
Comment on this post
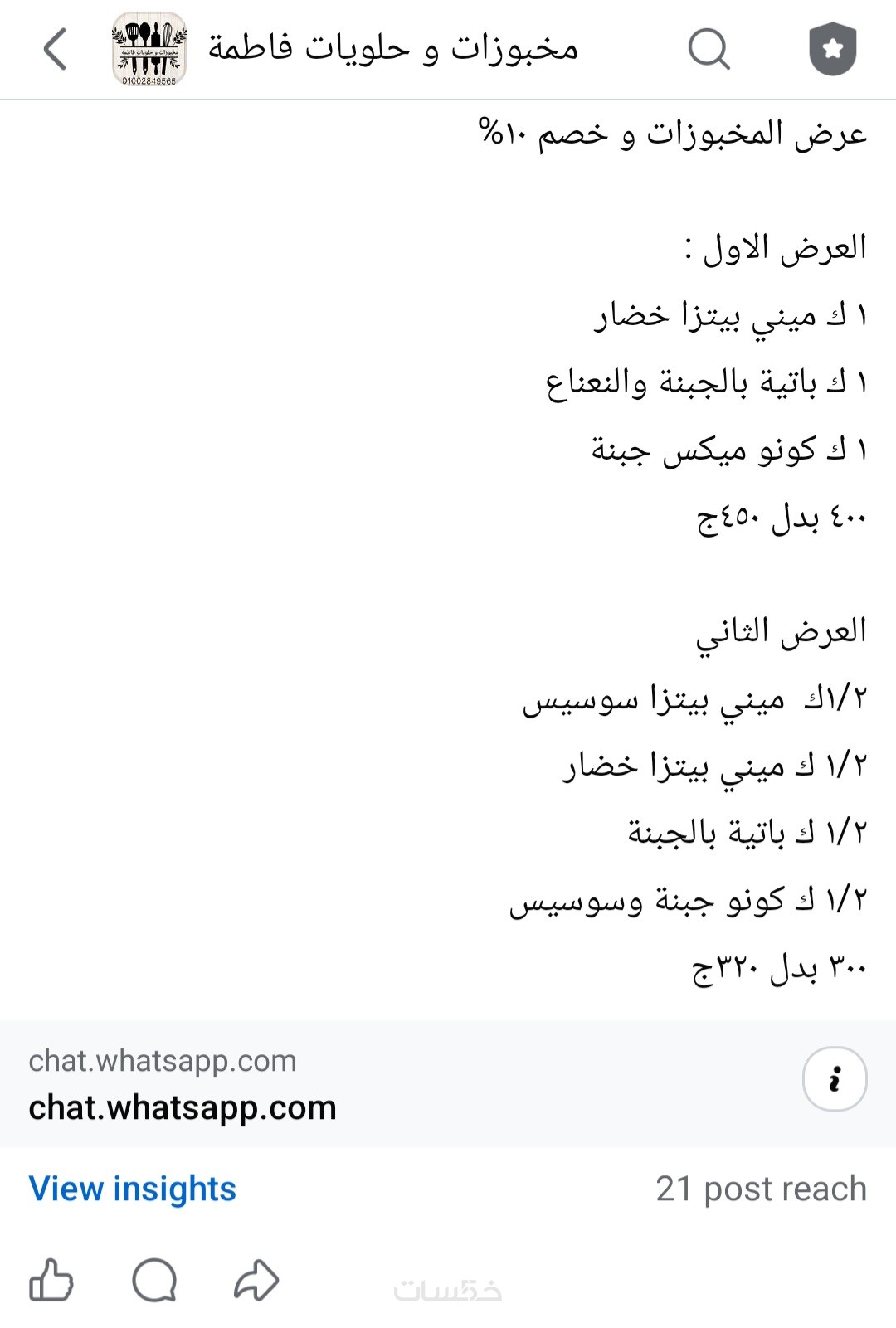point(154,1281)
